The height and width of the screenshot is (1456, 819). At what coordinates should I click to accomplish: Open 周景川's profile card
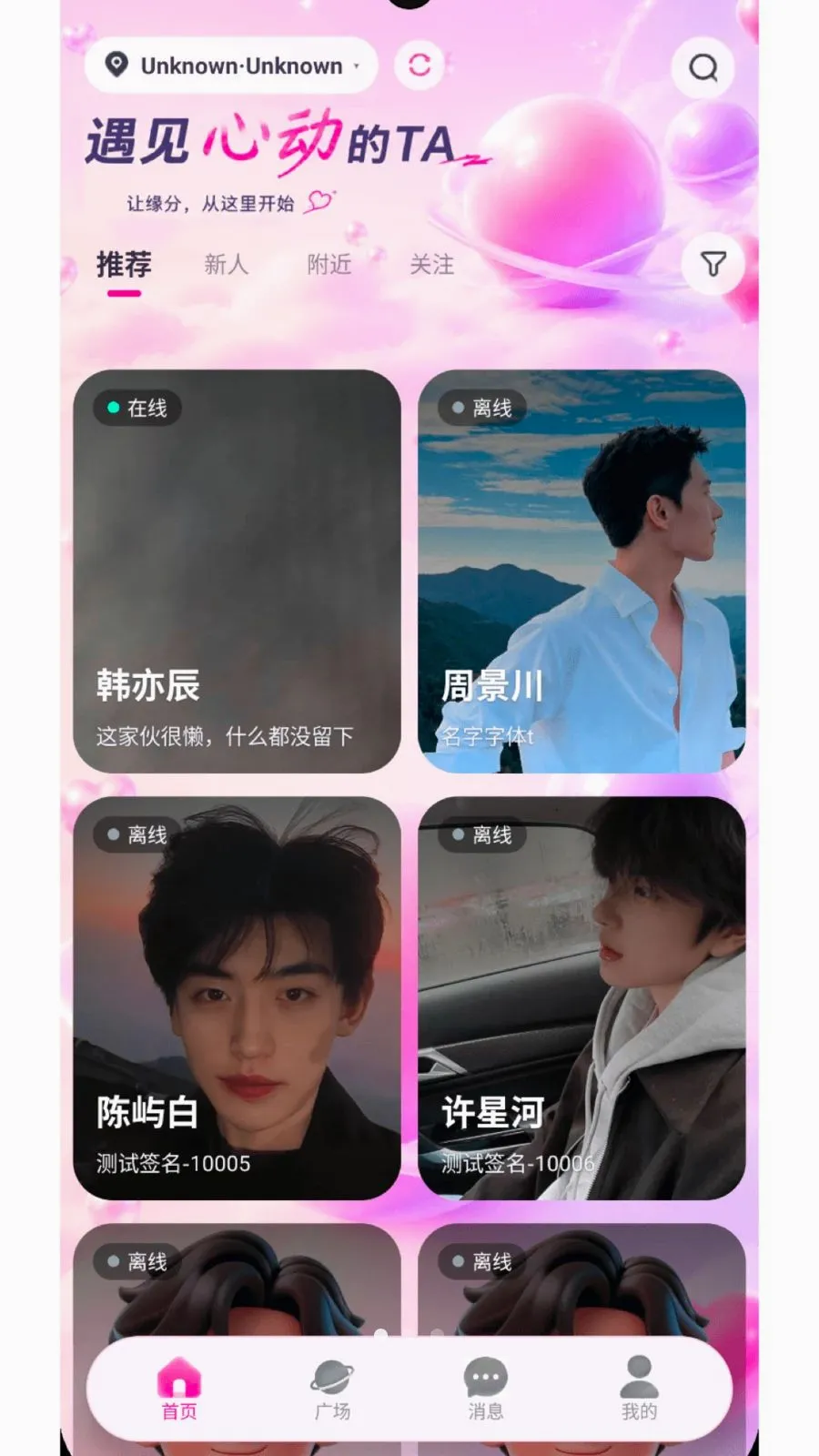coord(581,571)
